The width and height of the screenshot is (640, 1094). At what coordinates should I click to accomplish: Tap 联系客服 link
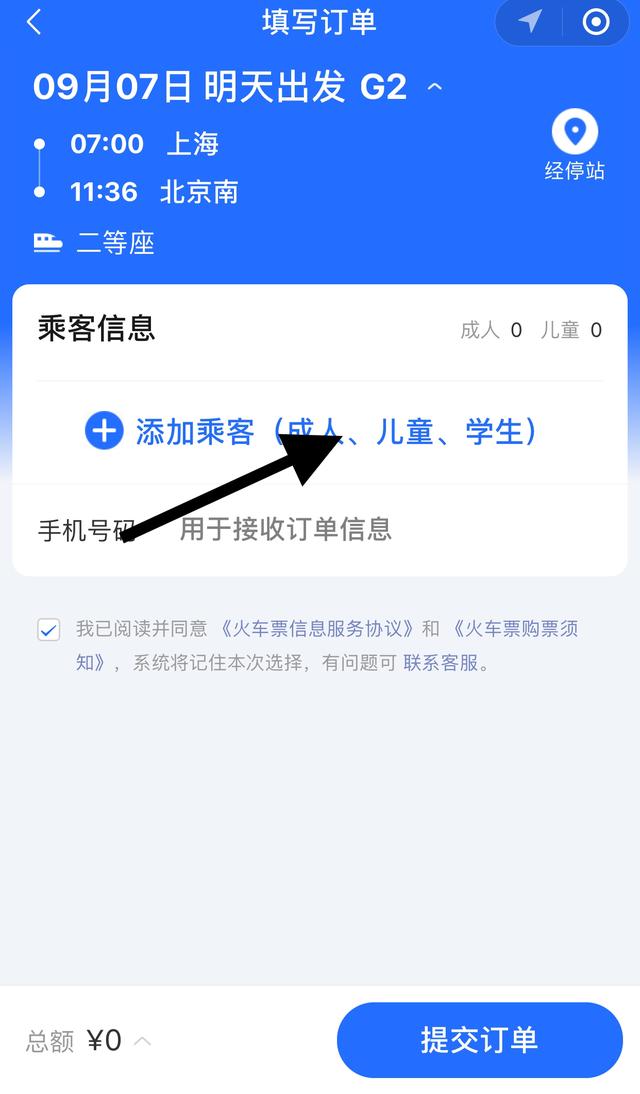pos(441,662)
